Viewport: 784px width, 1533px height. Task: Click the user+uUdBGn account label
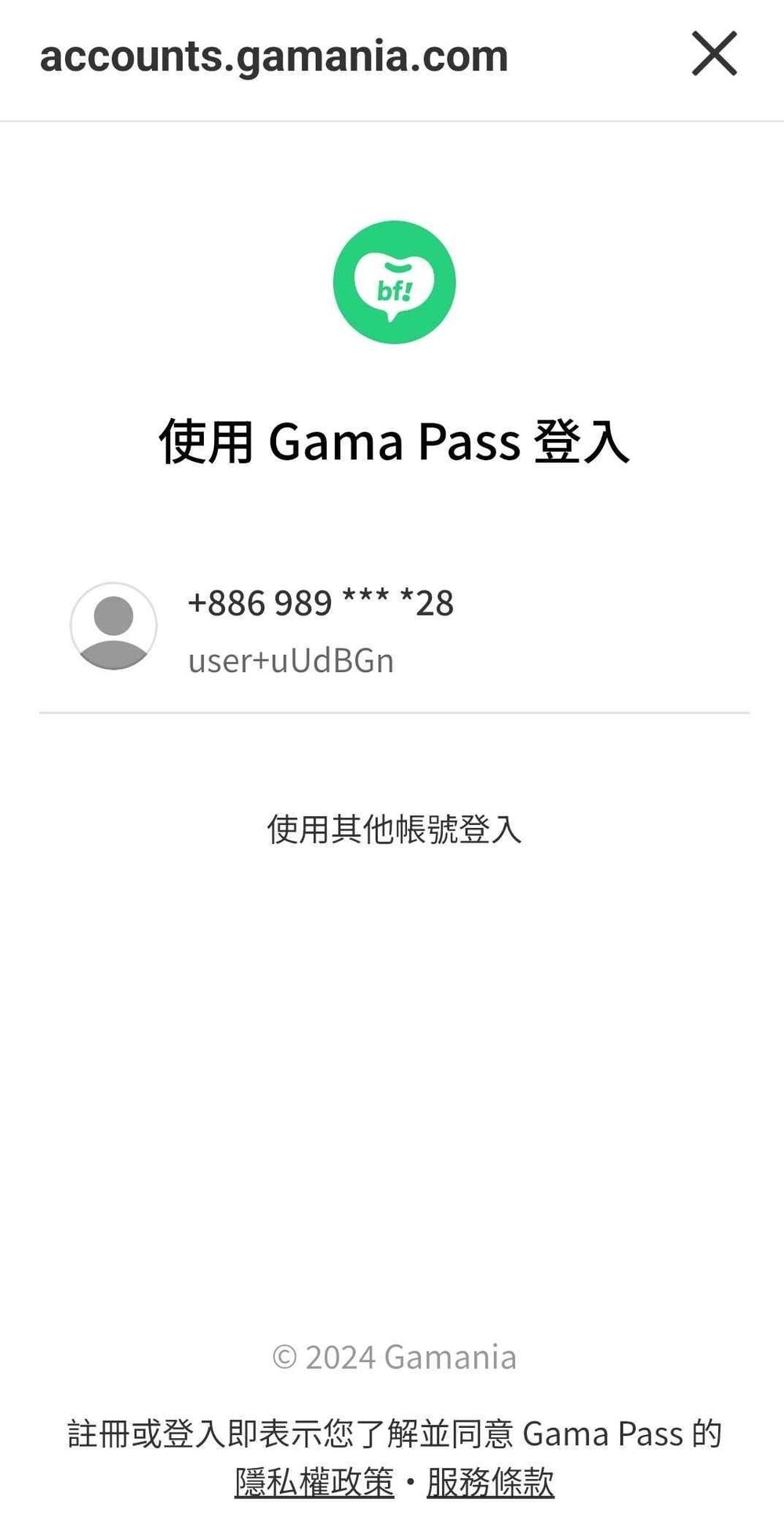pyautogui.click(x=292, y=660)
